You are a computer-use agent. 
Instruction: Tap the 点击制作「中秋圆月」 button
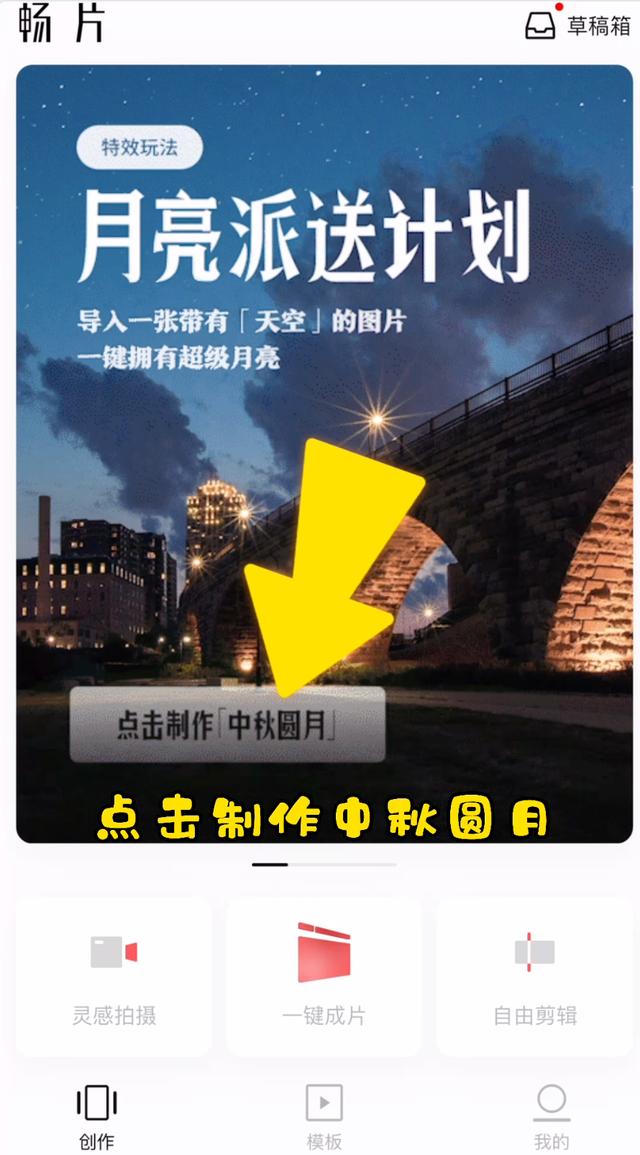pyautogui.click(x=227, y=725)
